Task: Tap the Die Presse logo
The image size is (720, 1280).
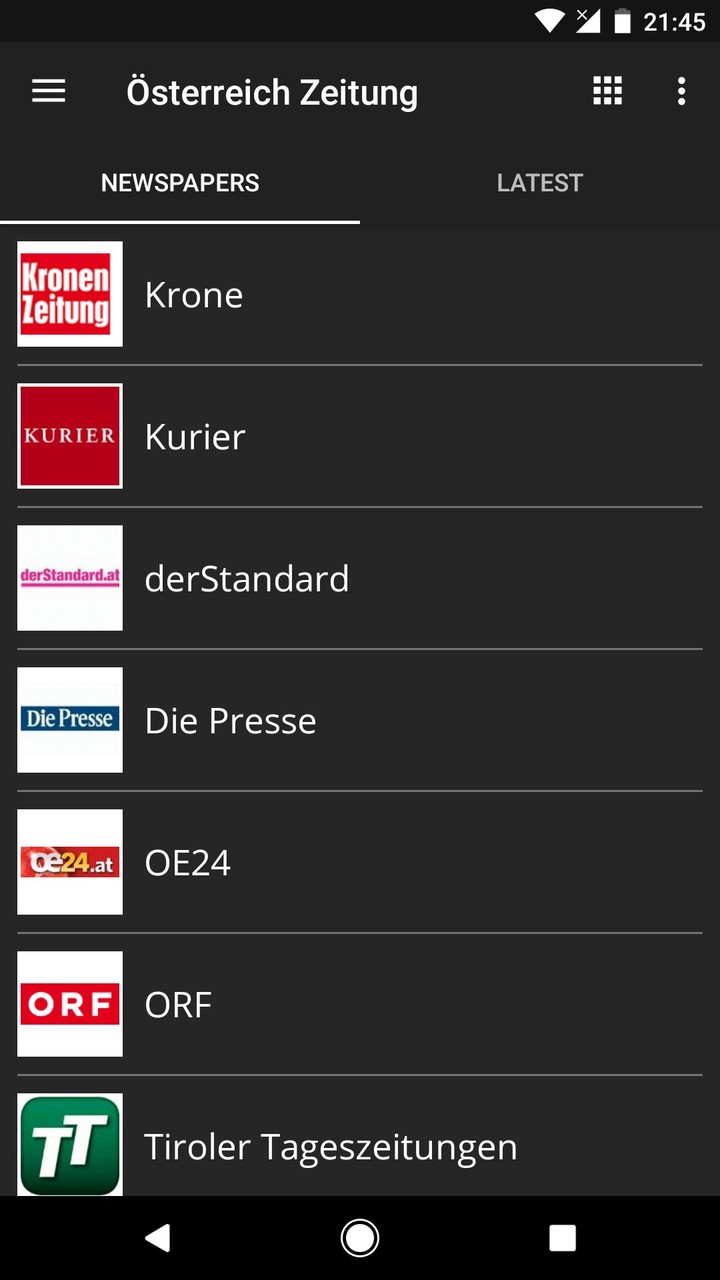Action: 69,720
